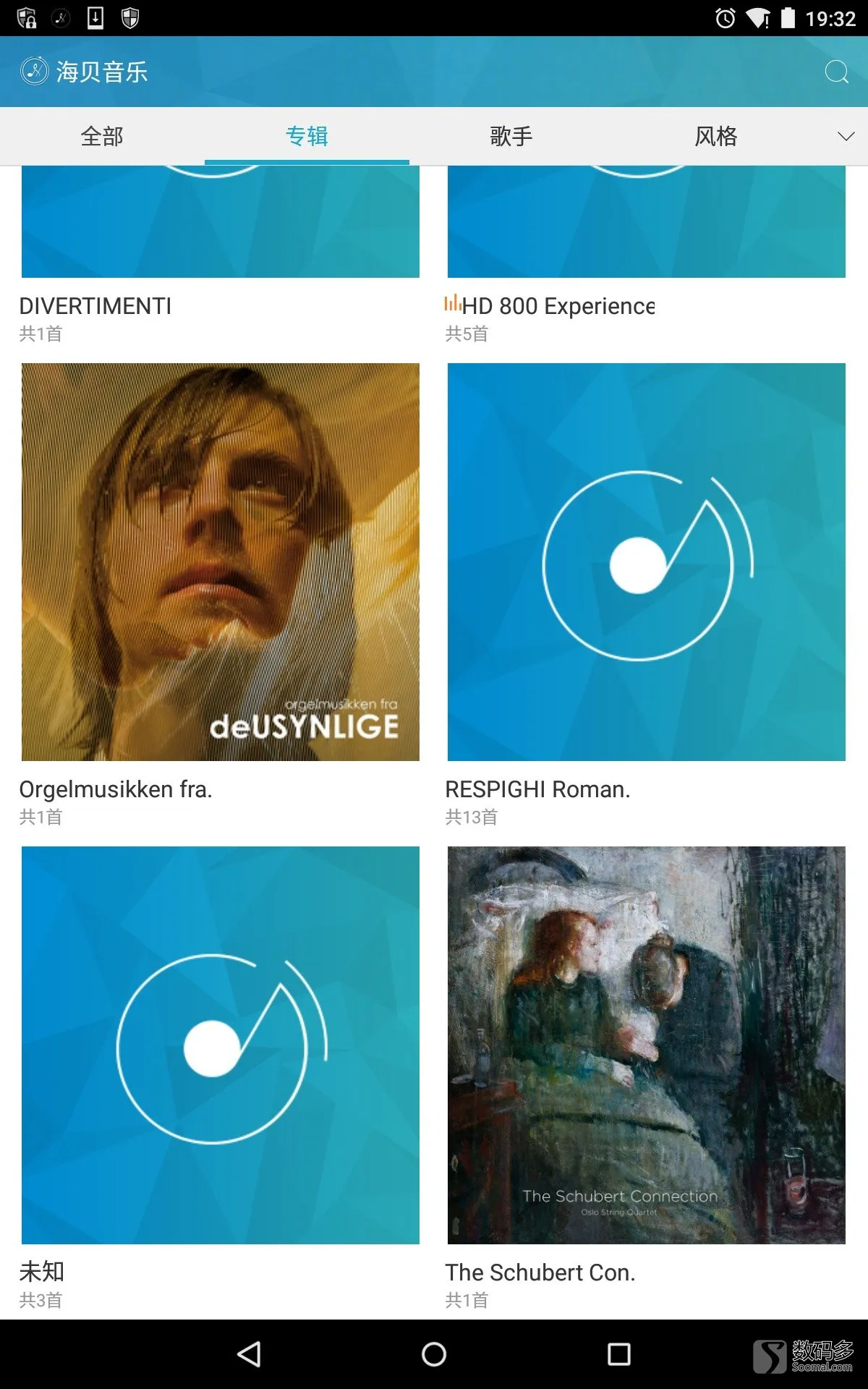The height and width of the screenshot is (1389, 868).
Task: Open the DIVERTIMENTI album
Action: click(221, 224)
